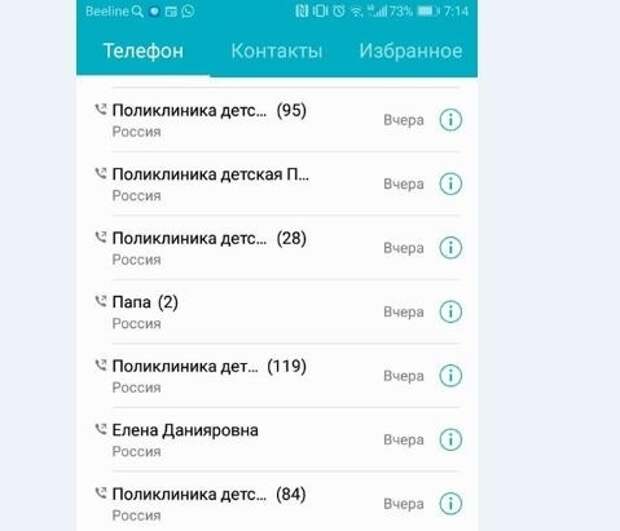The height and width of the screenshot is (531, 620).
Task: Open info icon for Поликлиника детс… (28)
Action: 451,248
